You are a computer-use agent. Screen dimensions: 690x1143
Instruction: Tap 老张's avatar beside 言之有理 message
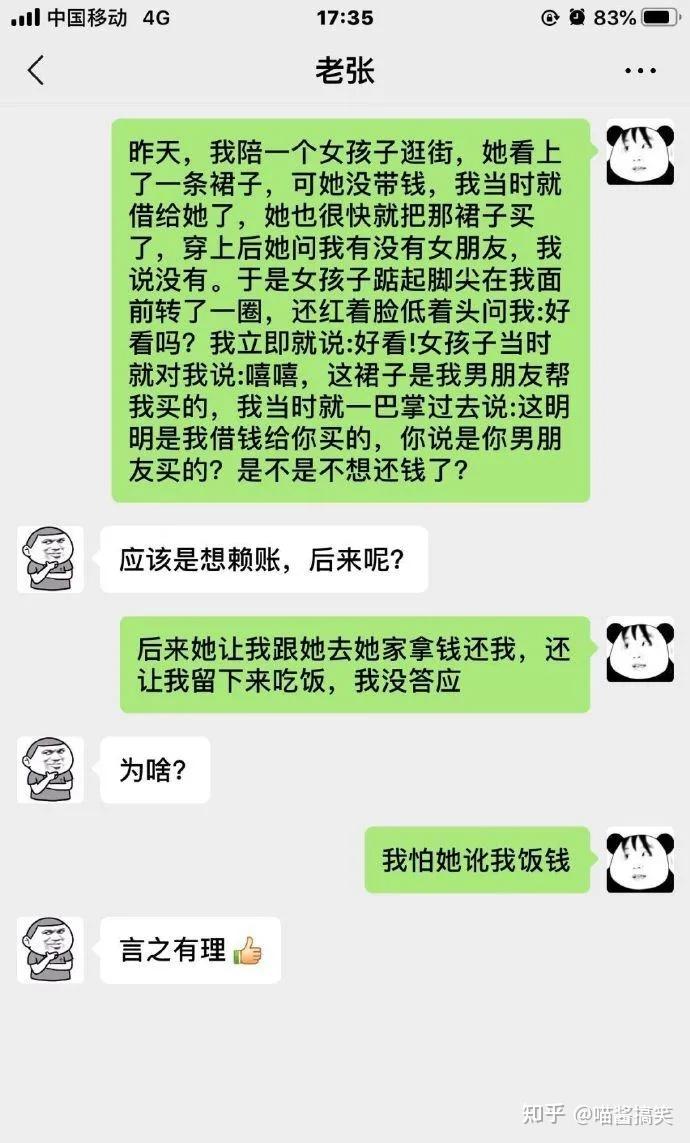(x=50, y=950)
